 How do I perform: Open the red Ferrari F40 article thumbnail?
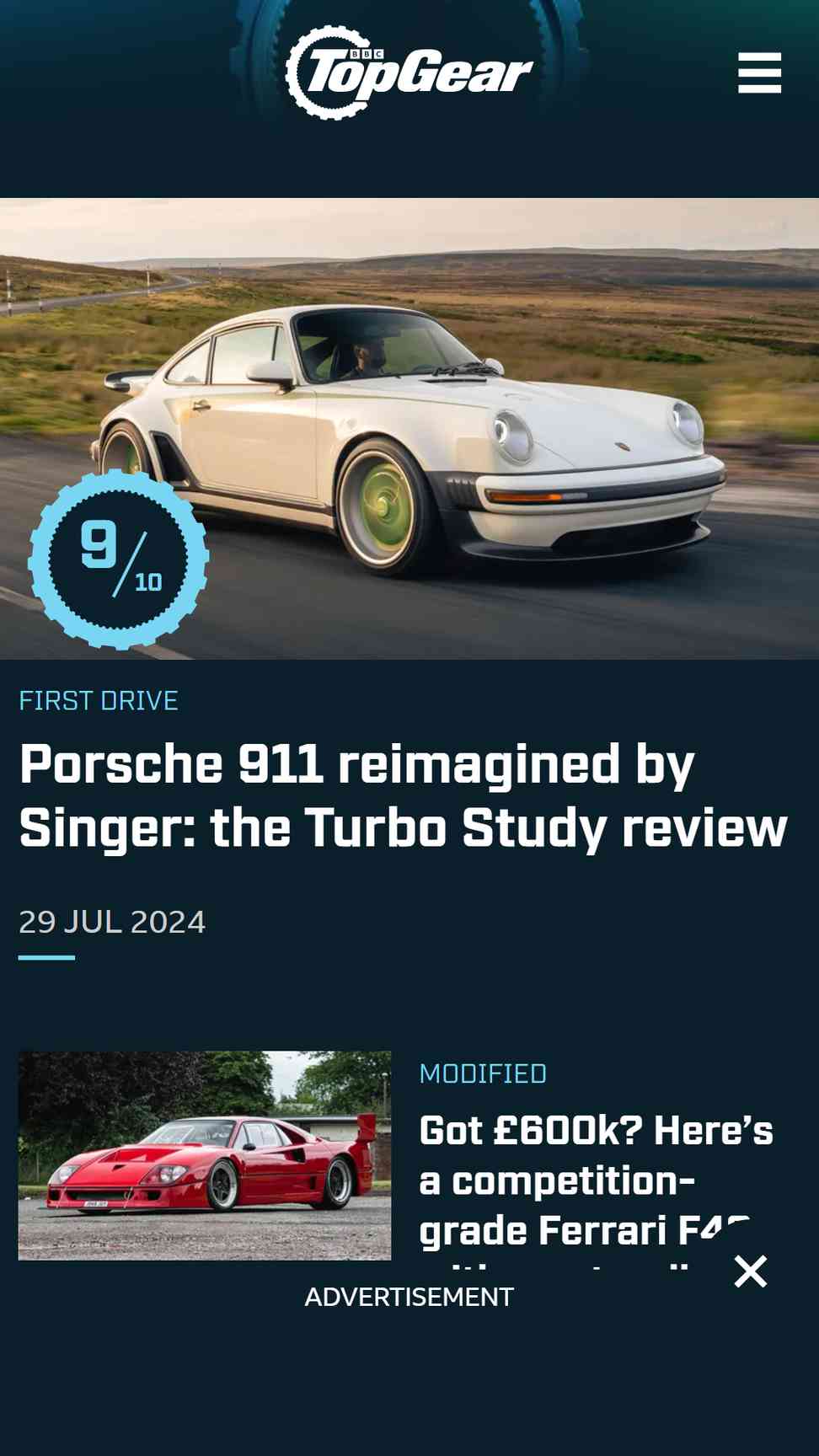tap(205, 1155)
